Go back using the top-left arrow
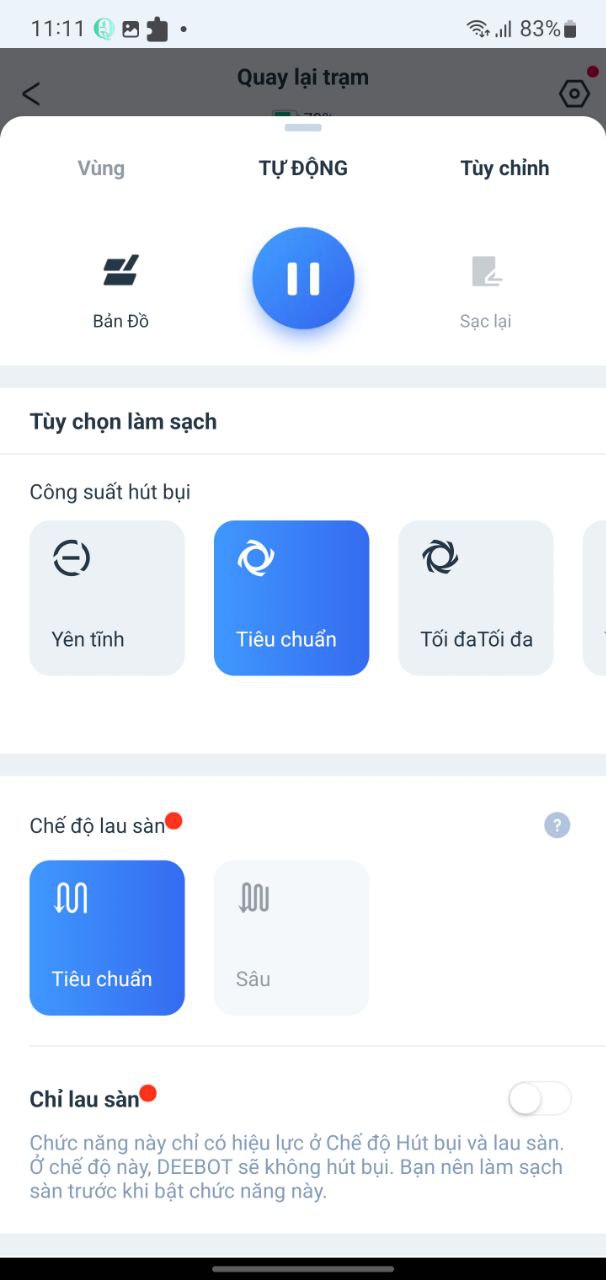606x1280 pixels. click(31, 94)
